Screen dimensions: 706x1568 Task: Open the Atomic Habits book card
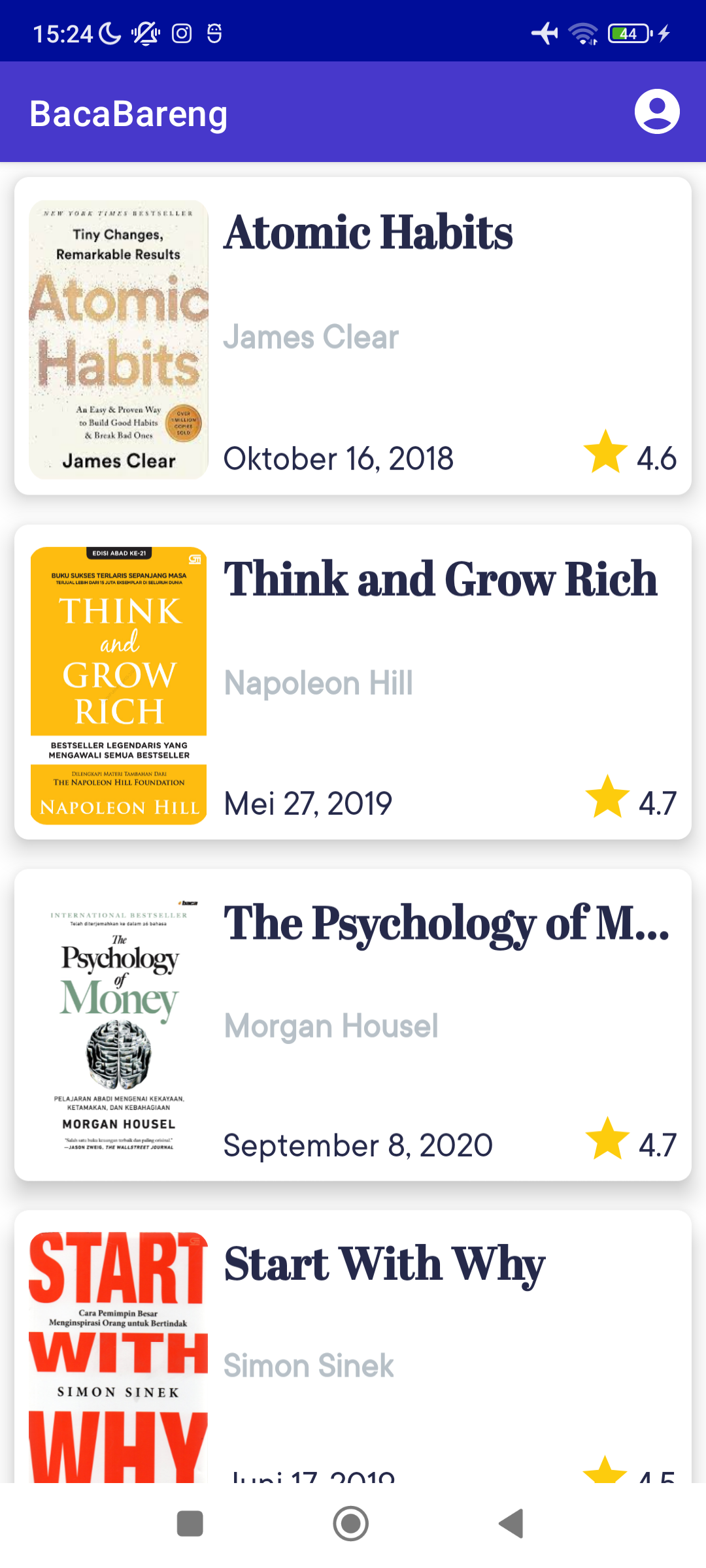point(353,336)
